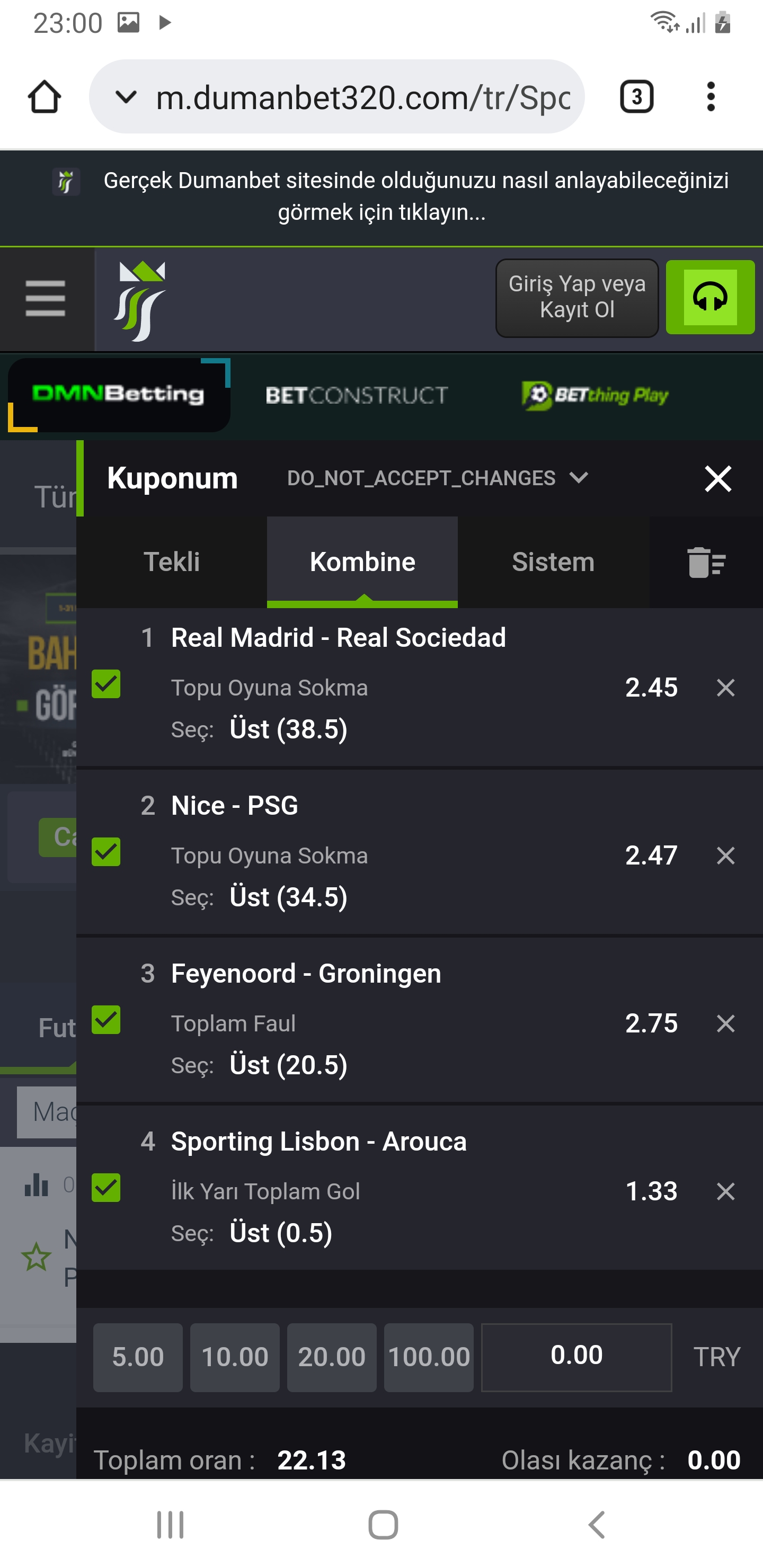
Task: Select the 5.00 quick stake amount
Action: pos(138,1357)
